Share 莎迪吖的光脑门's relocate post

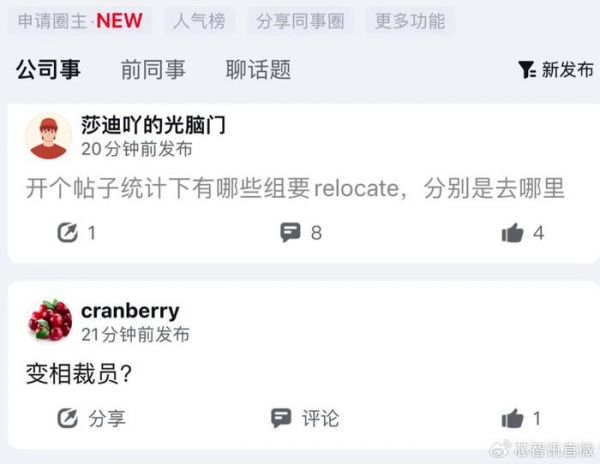tap(77, 233)
